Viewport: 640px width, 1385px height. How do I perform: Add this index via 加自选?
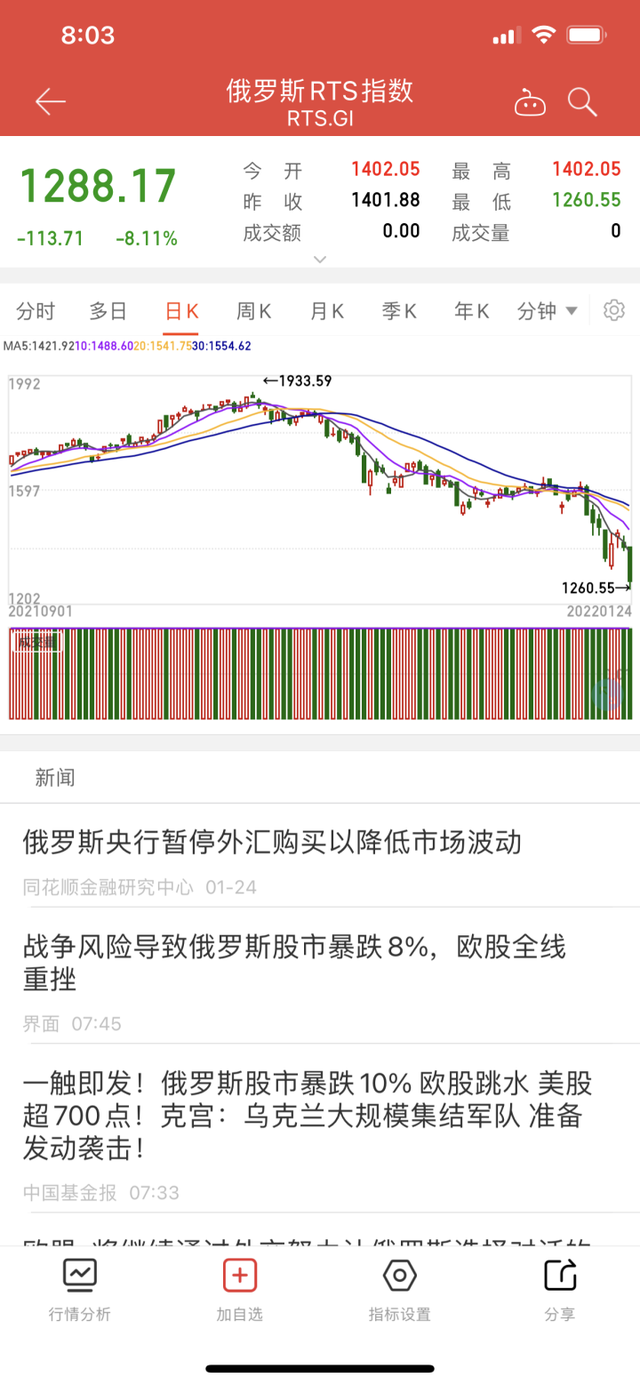tap(240, 1290)
